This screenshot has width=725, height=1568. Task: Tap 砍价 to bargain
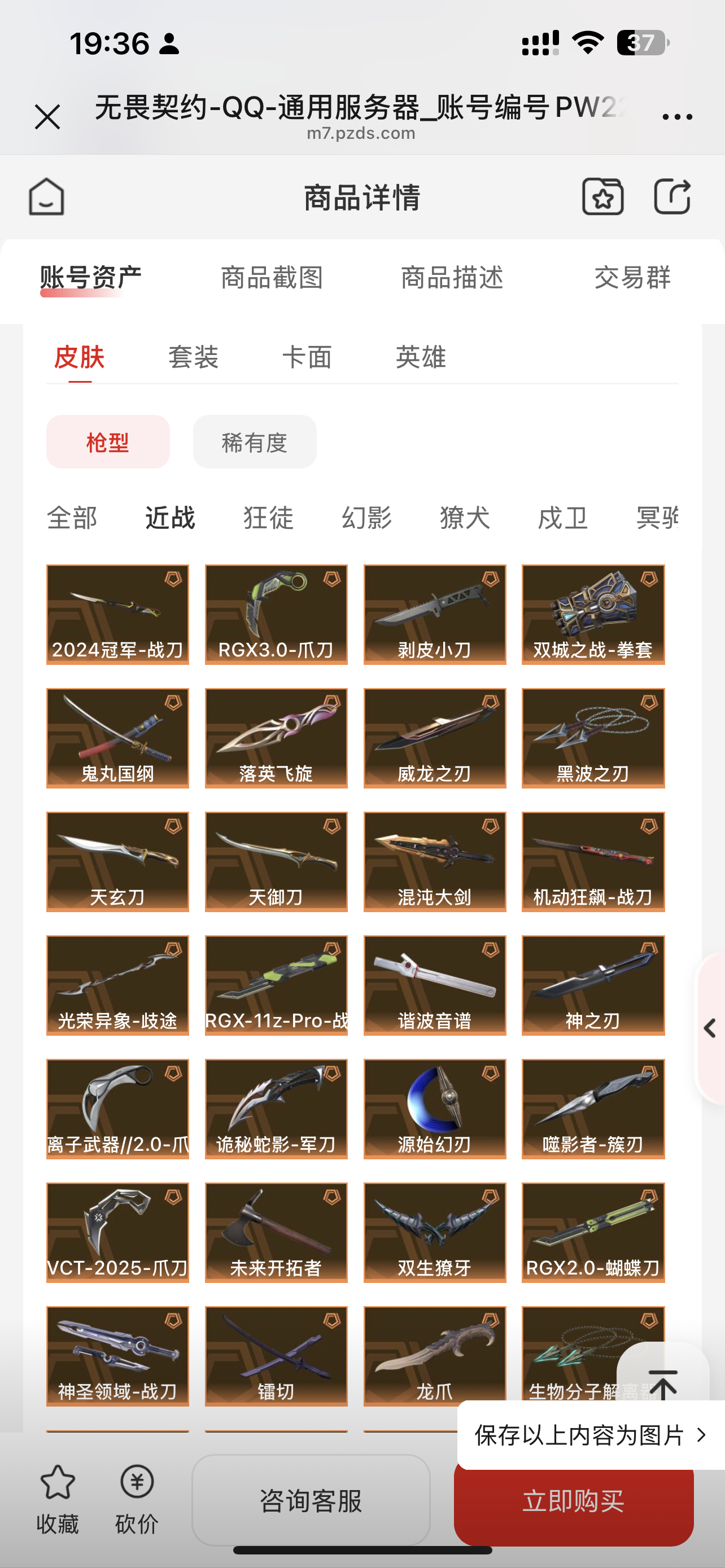(x=137, y=1499)
